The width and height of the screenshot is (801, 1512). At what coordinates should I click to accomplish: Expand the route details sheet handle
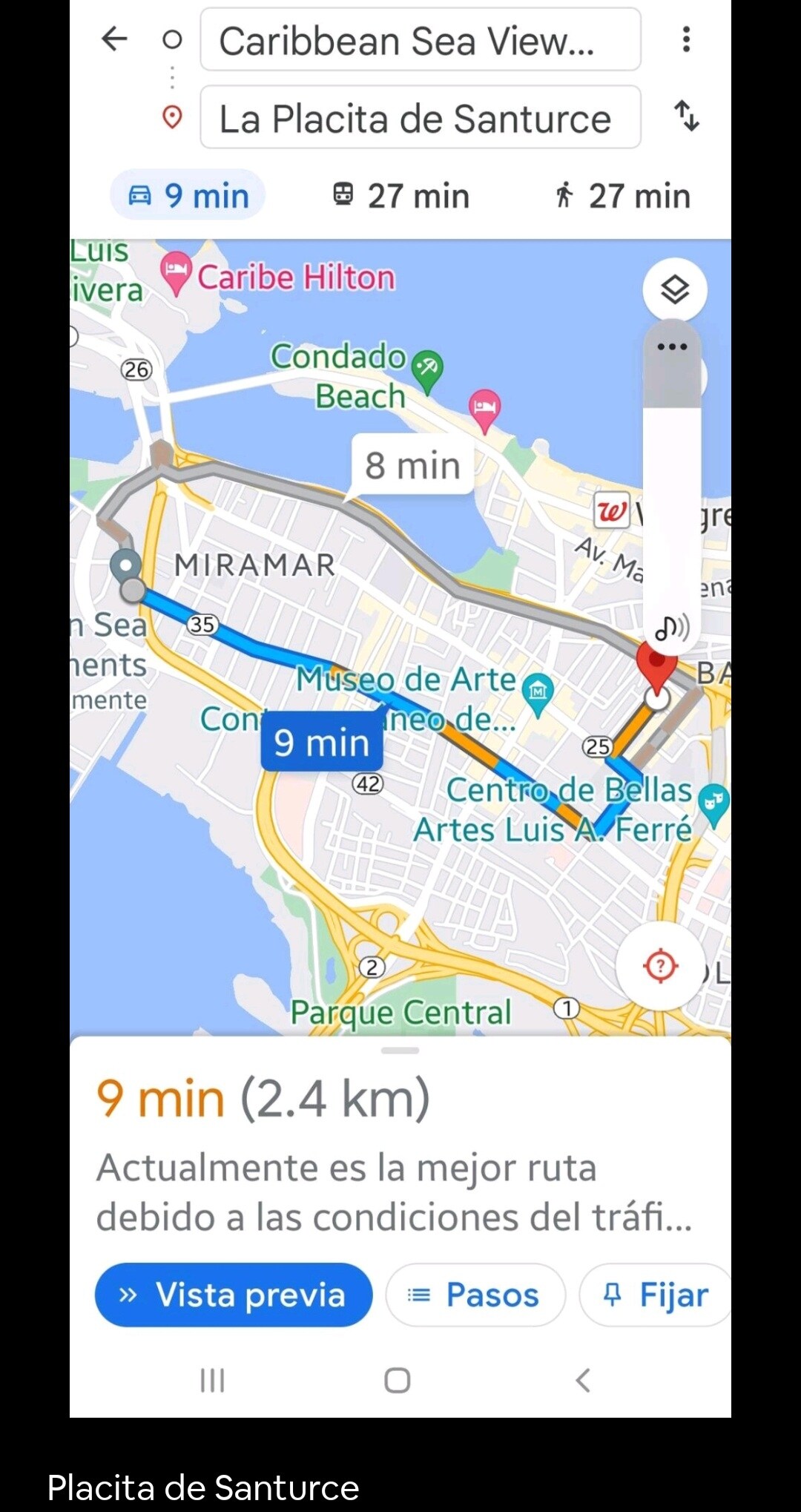click(x=400, y=1051)
